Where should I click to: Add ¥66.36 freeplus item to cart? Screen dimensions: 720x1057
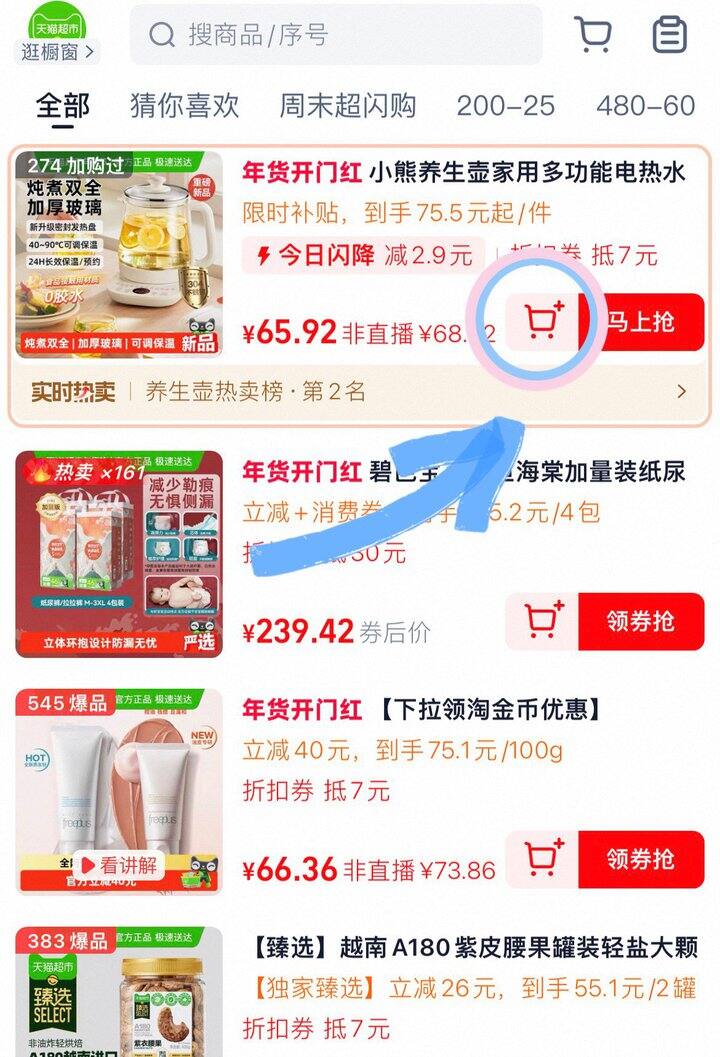(x=542, y=859)
